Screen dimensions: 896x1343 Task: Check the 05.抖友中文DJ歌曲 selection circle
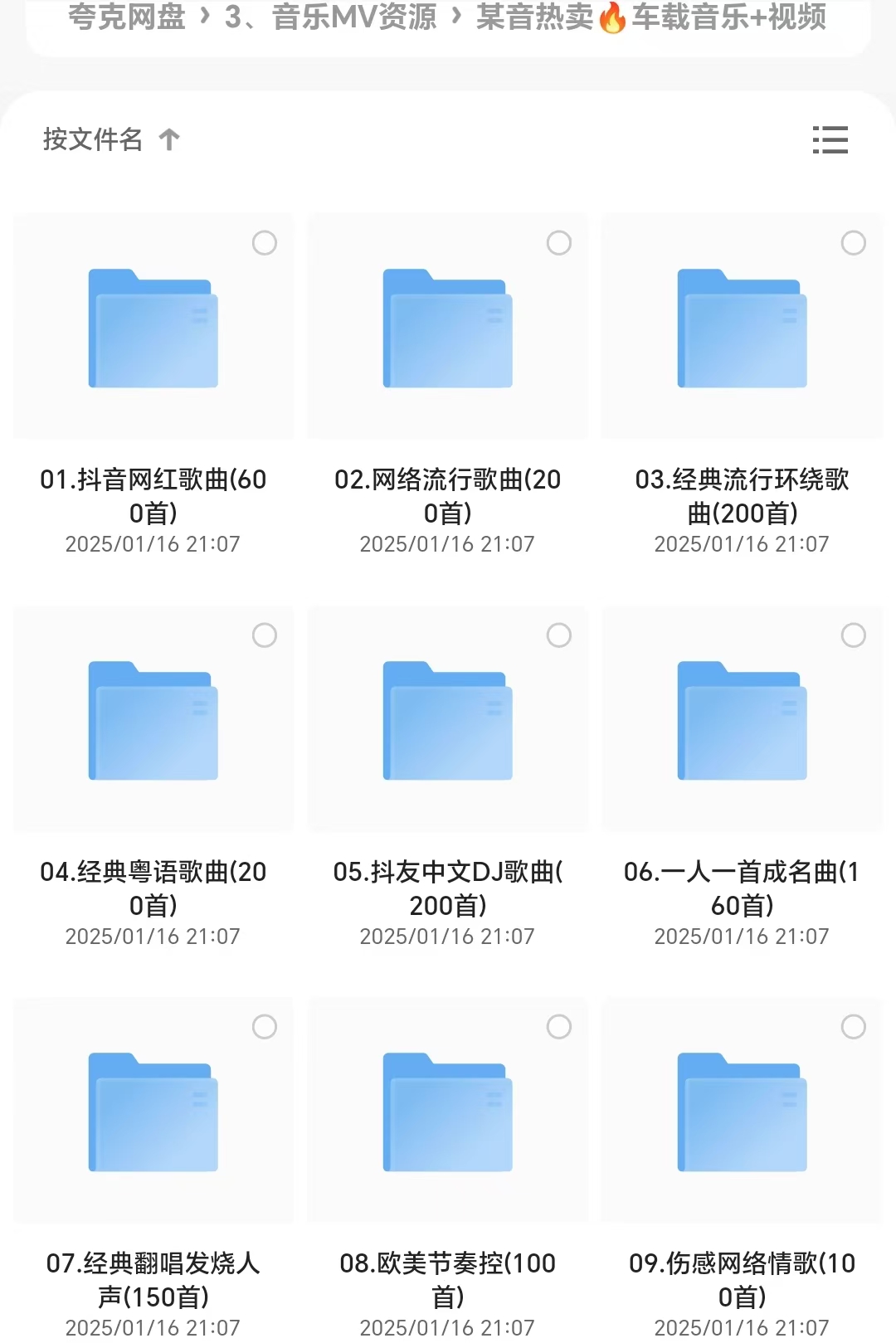coord(559,635)
